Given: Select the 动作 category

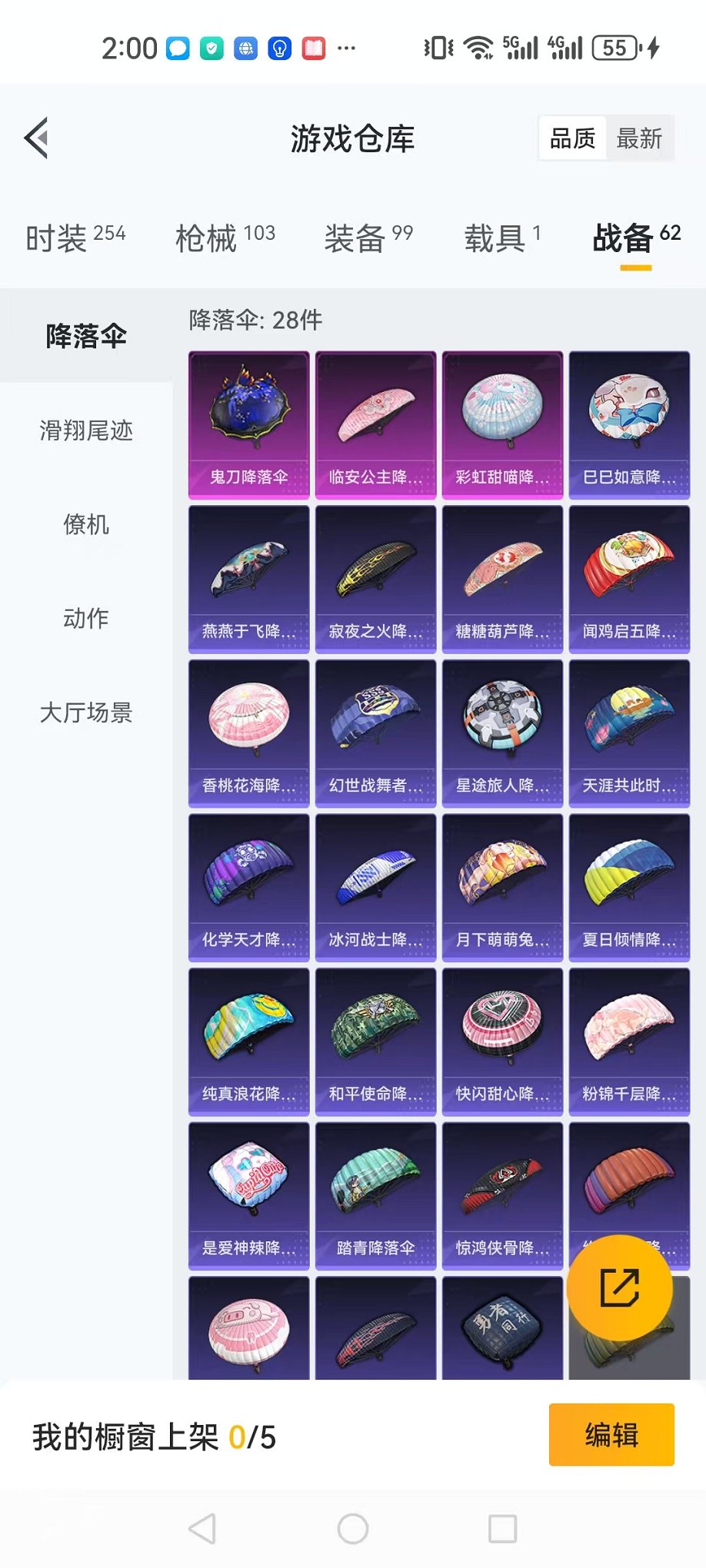Looking at the screenshot, I should pyautogui.click(x=86, y=618).
